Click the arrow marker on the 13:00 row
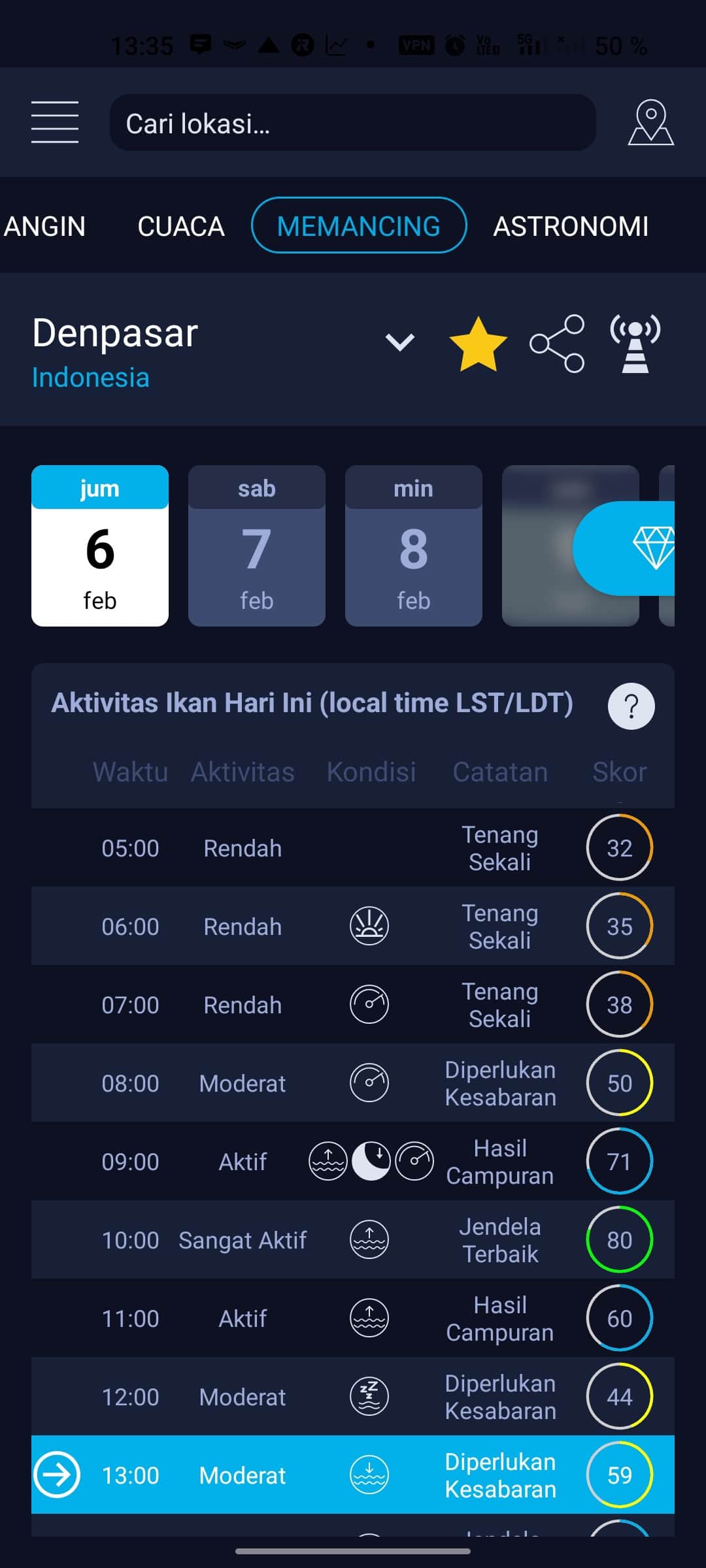The width and height of the screenshot is (706, 1568). (57, 1475)
